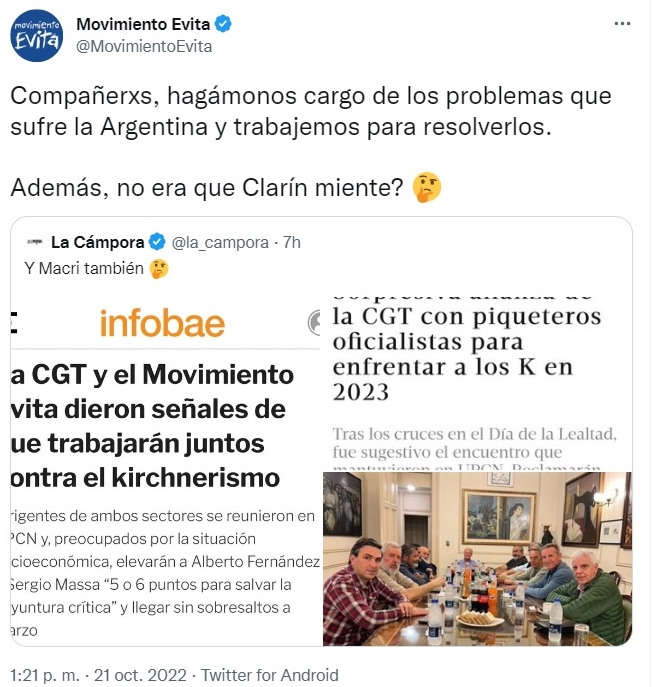Open the @MovimientoEvita handle link

coord(144,47)
